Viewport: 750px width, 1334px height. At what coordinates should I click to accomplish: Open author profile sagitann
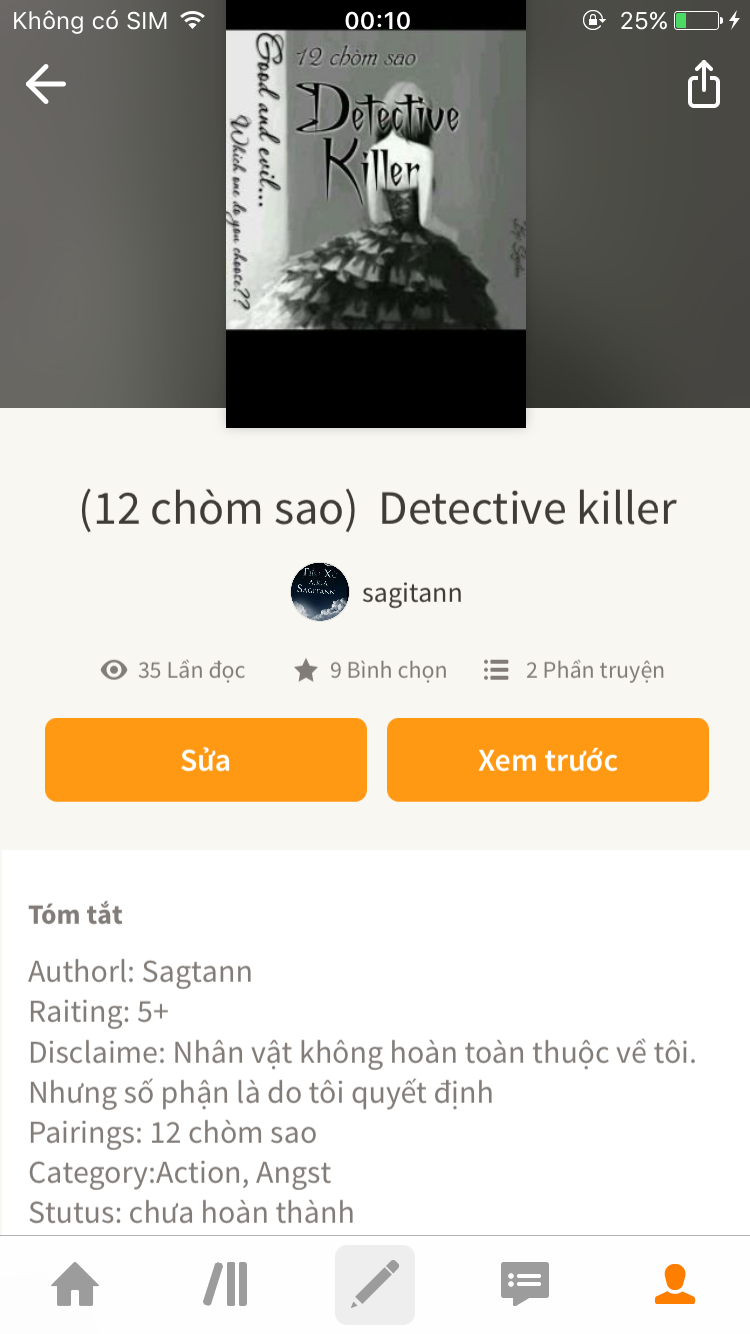click(x=376, y=592)
